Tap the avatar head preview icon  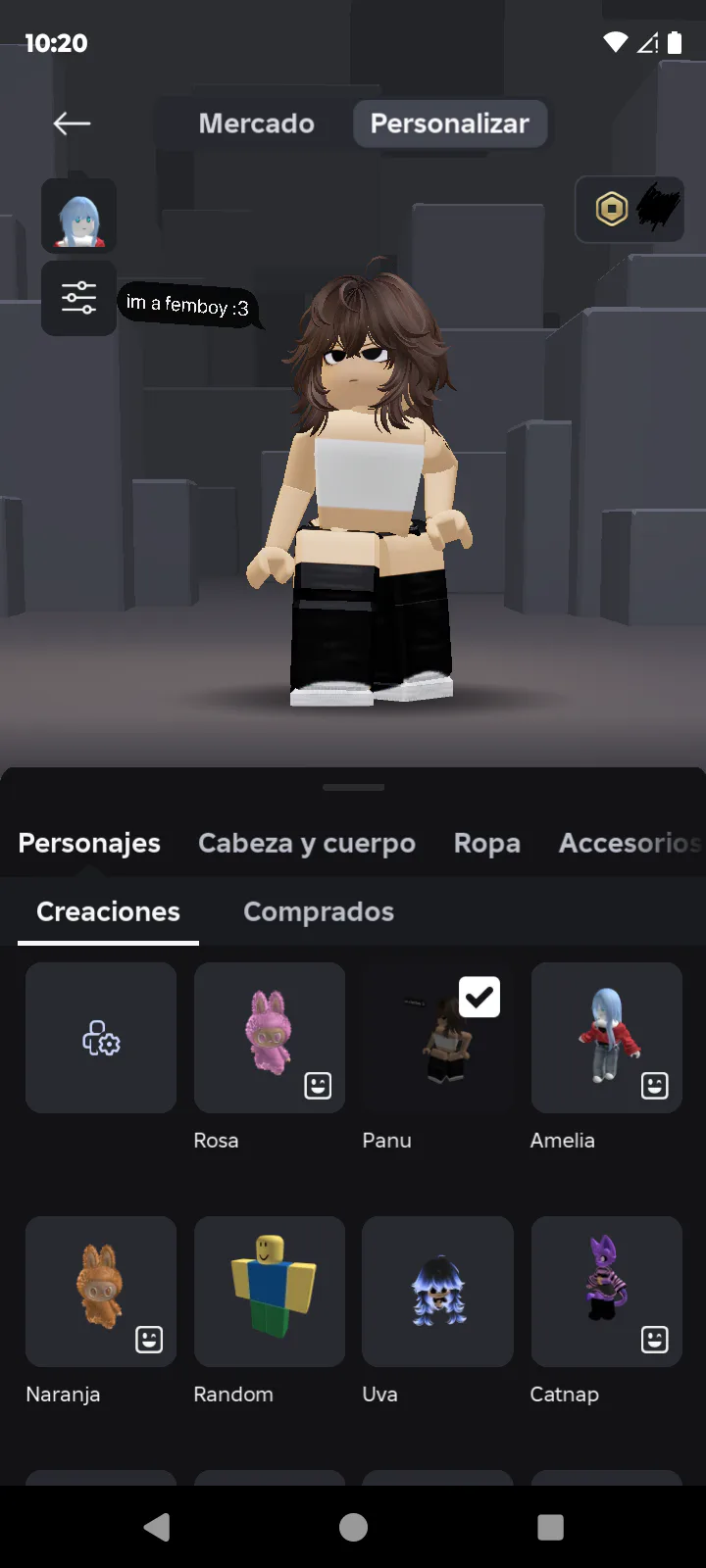click(x=79, y=216)
